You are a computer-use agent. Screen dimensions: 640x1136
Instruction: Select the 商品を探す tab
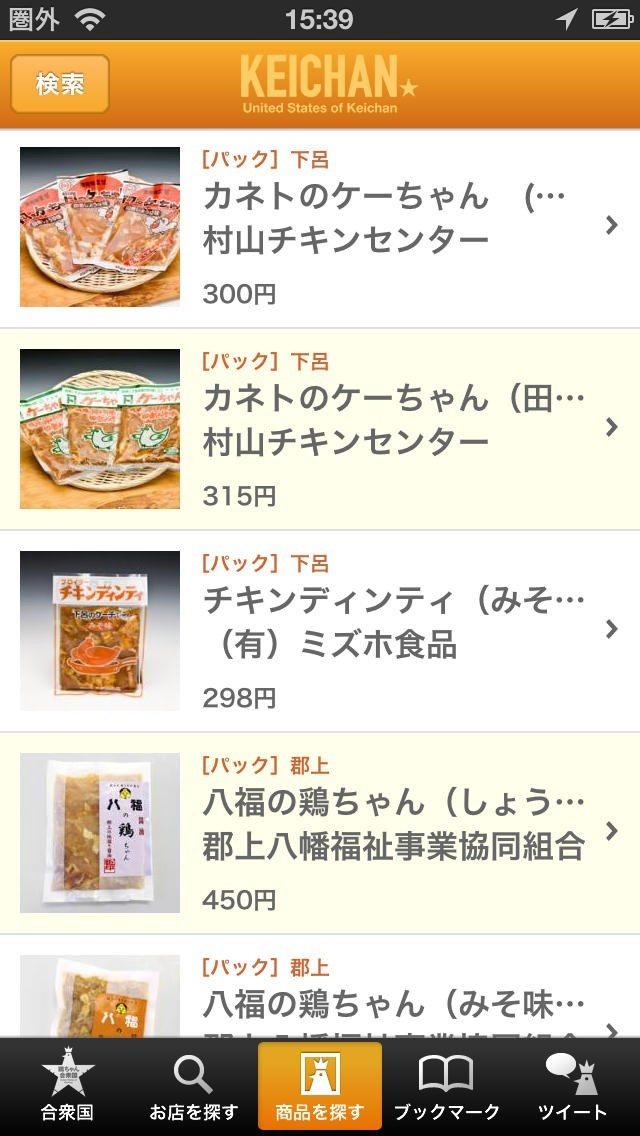(x=320, y=1088)
